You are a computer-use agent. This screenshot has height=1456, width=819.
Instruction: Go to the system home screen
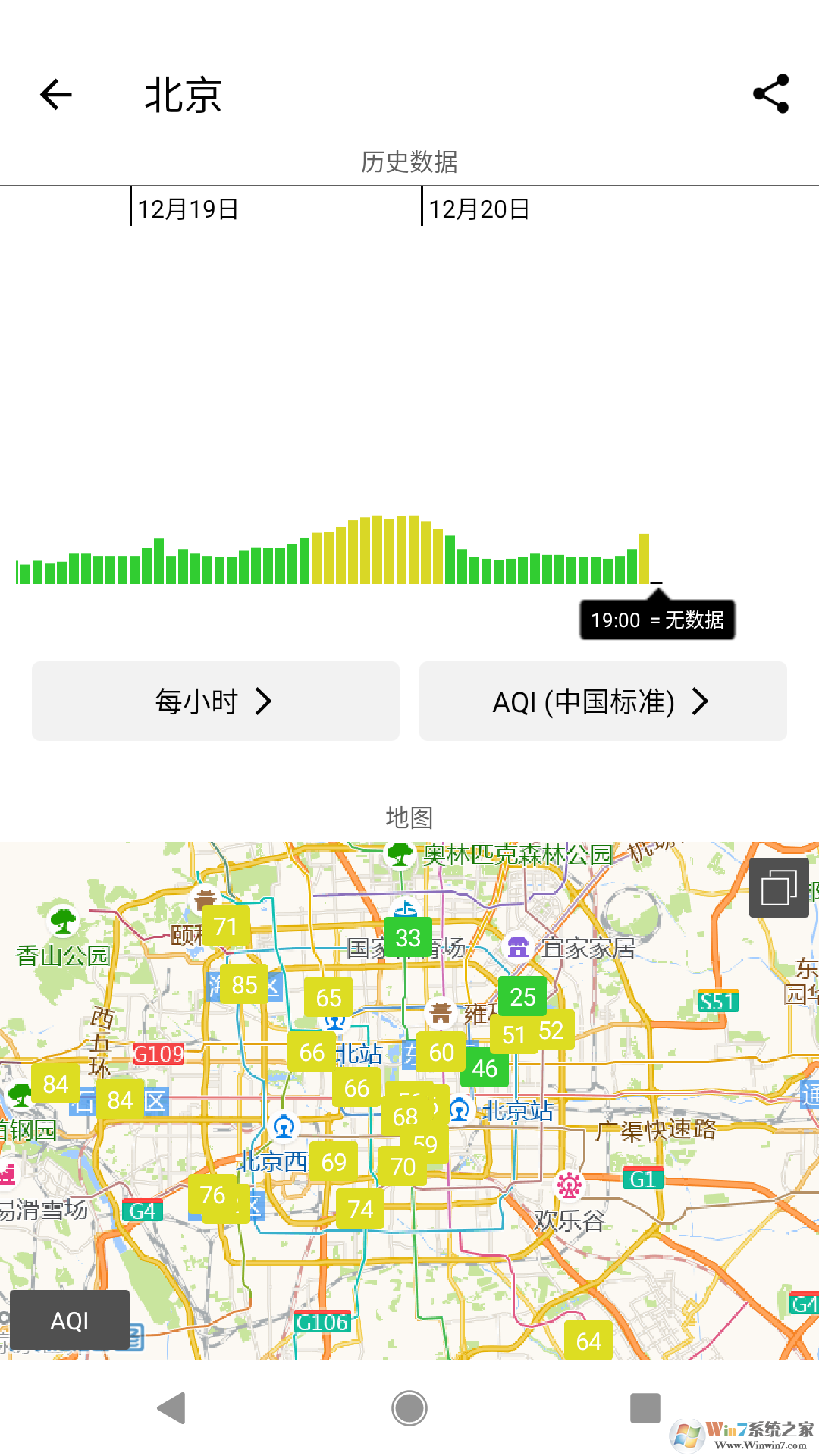coord(409,1408)
